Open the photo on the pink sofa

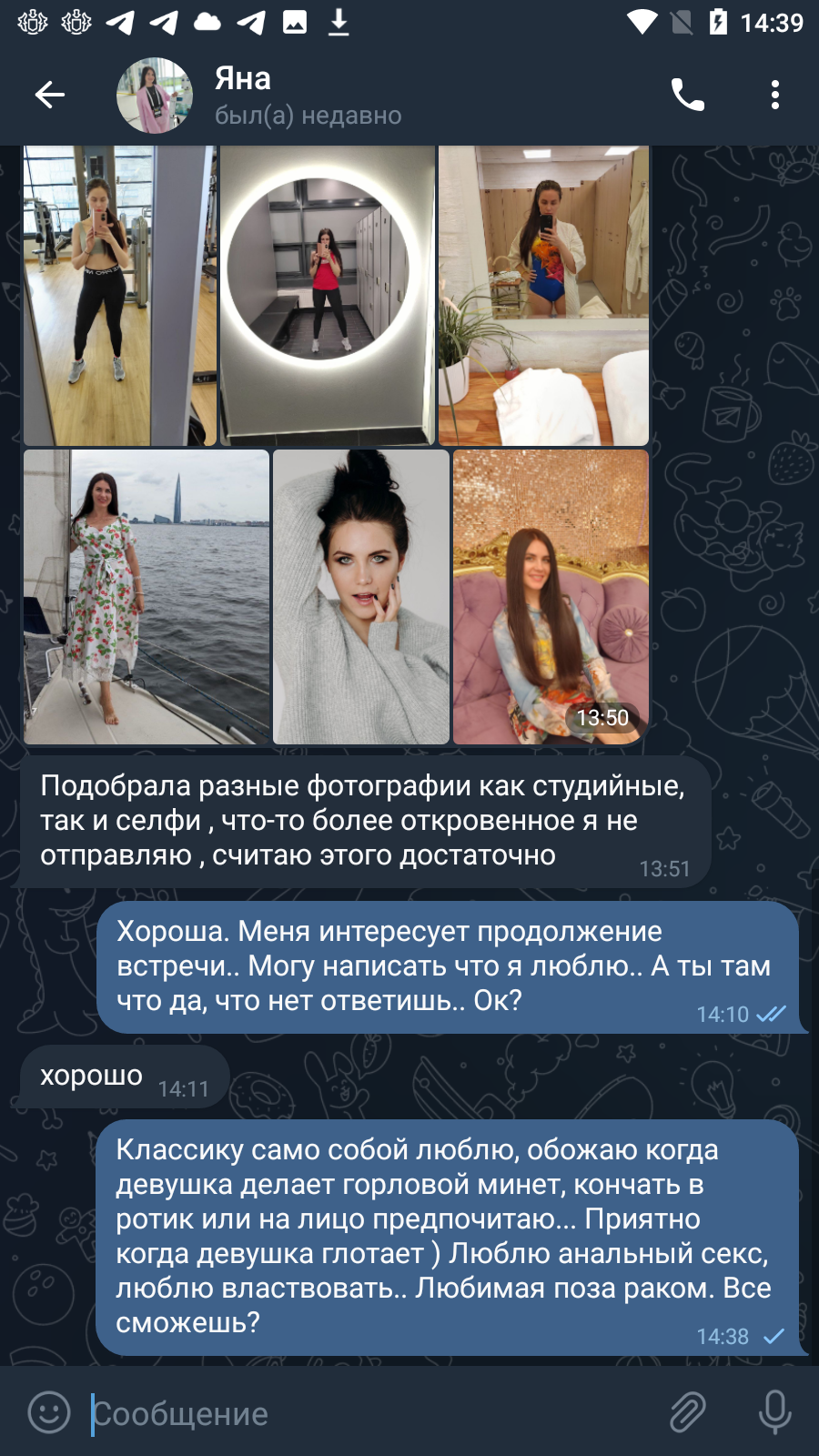pyautogui.click(x=551, y=597)
